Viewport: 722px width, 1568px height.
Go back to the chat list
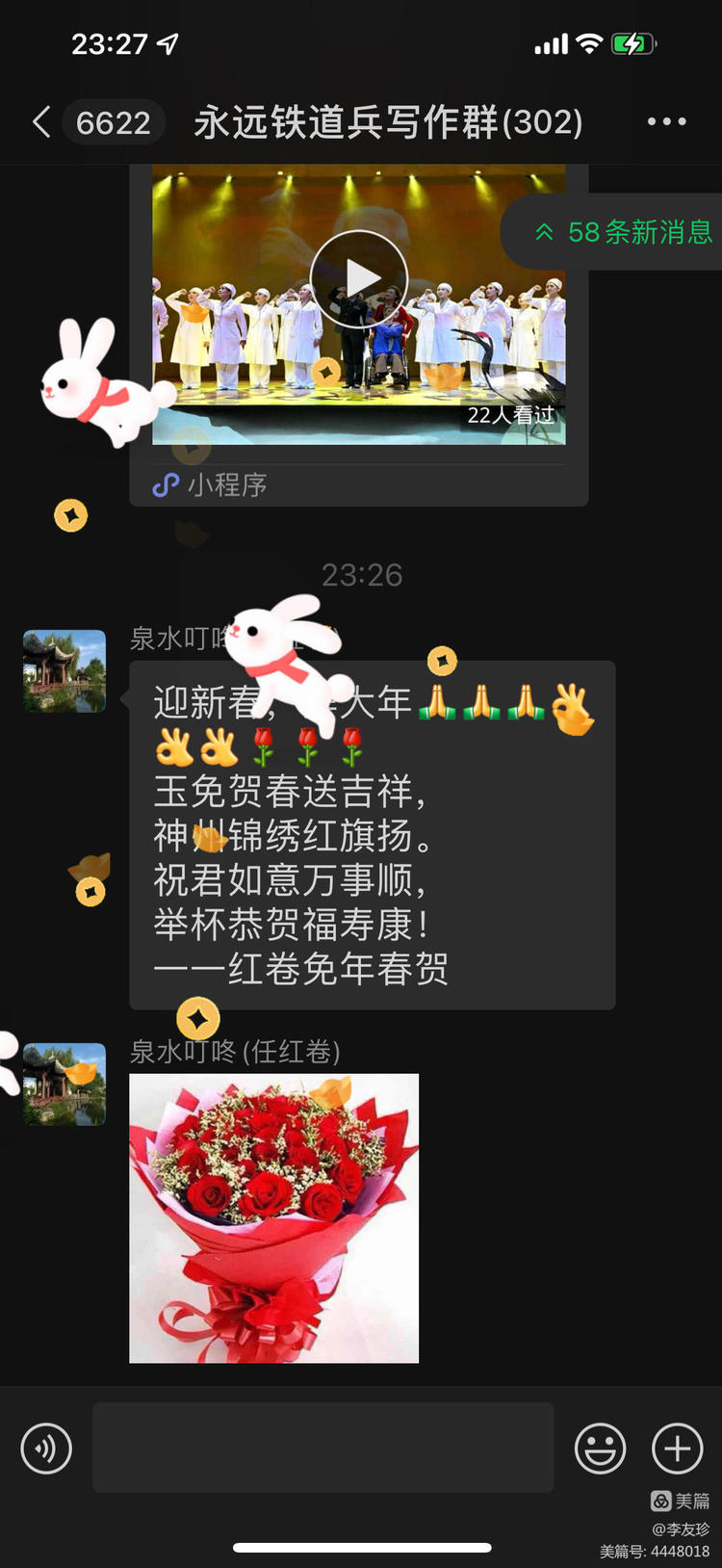tap(41, 122)
